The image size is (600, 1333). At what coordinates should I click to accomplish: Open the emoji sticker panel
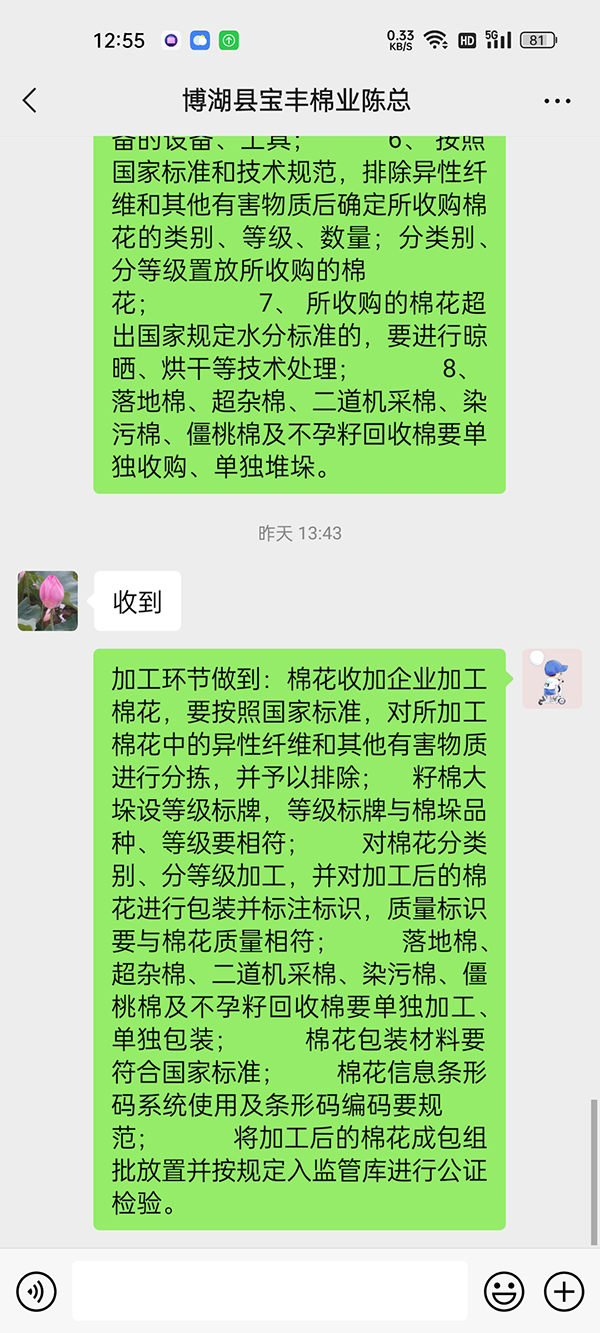(504, 1291)
